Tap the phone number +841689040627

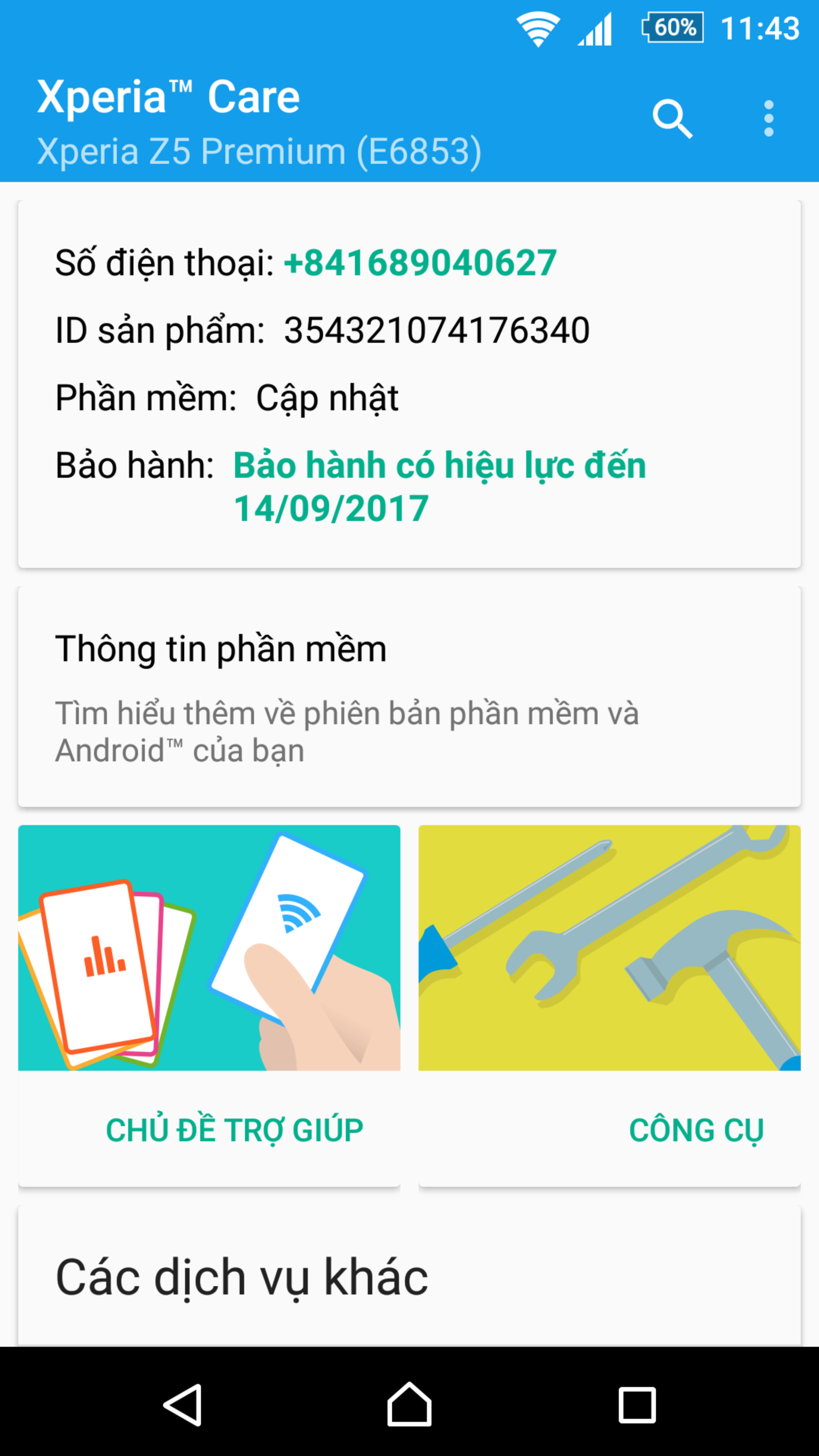pyautogui.click(x=420, y=263)
